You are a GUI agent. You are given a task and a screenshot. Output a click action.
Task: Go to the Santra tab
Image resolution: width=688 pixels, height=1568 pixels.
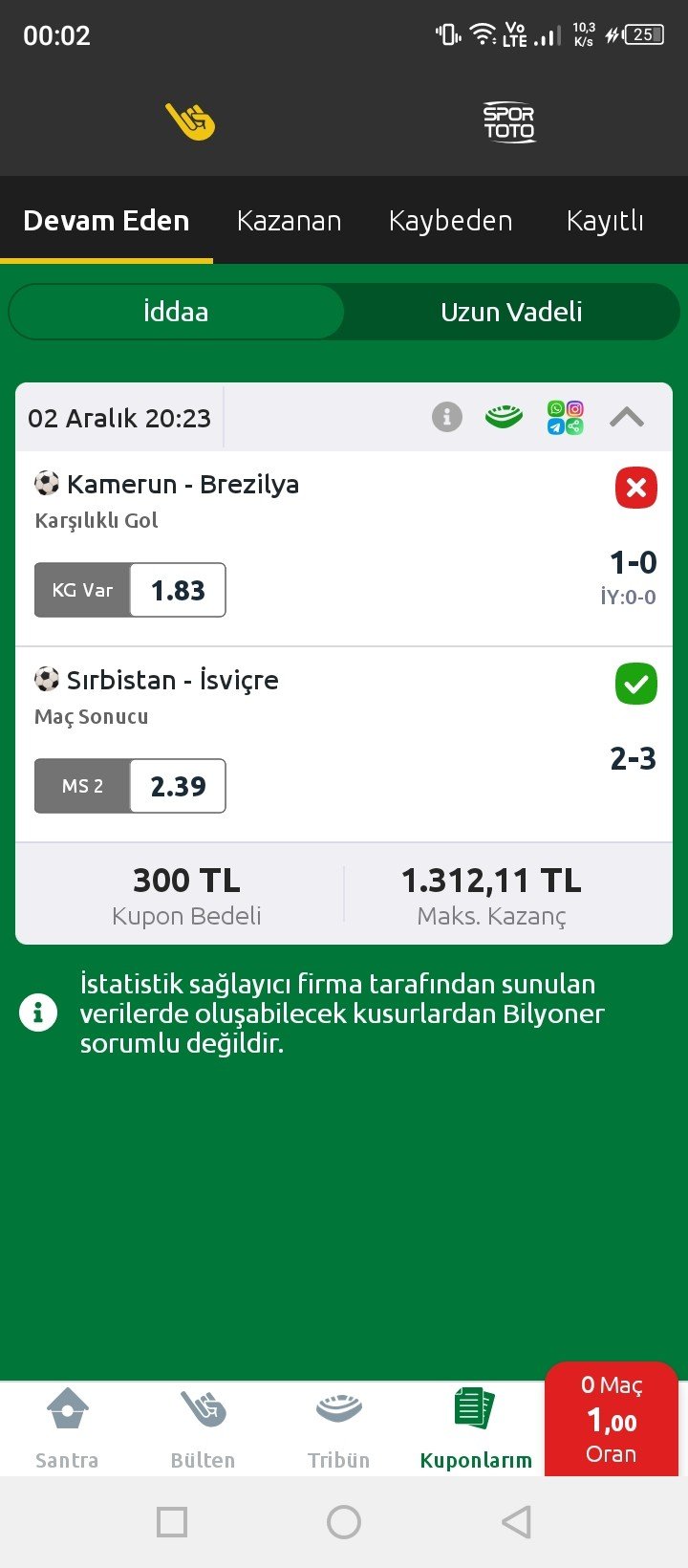coord(67,1428)
